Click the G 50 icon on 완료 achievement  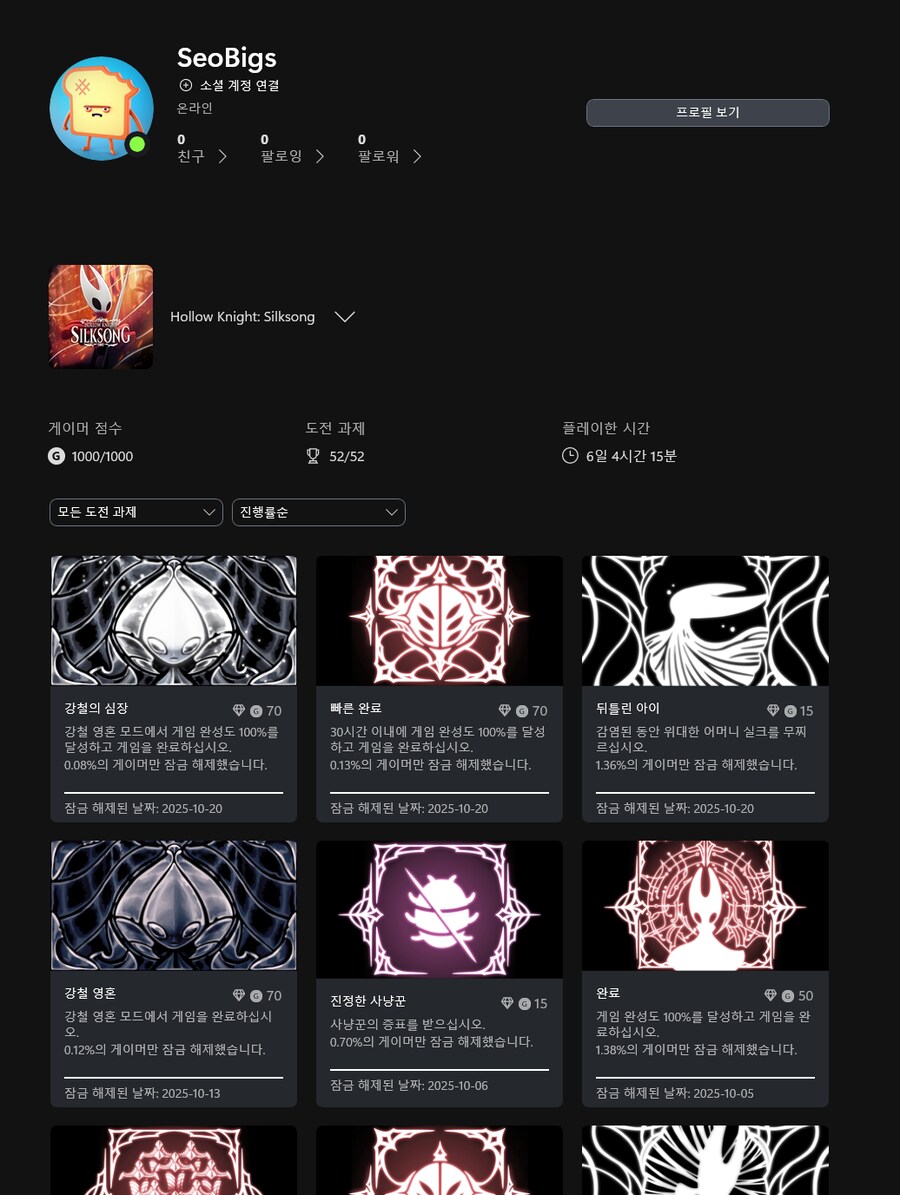(790, 995)
